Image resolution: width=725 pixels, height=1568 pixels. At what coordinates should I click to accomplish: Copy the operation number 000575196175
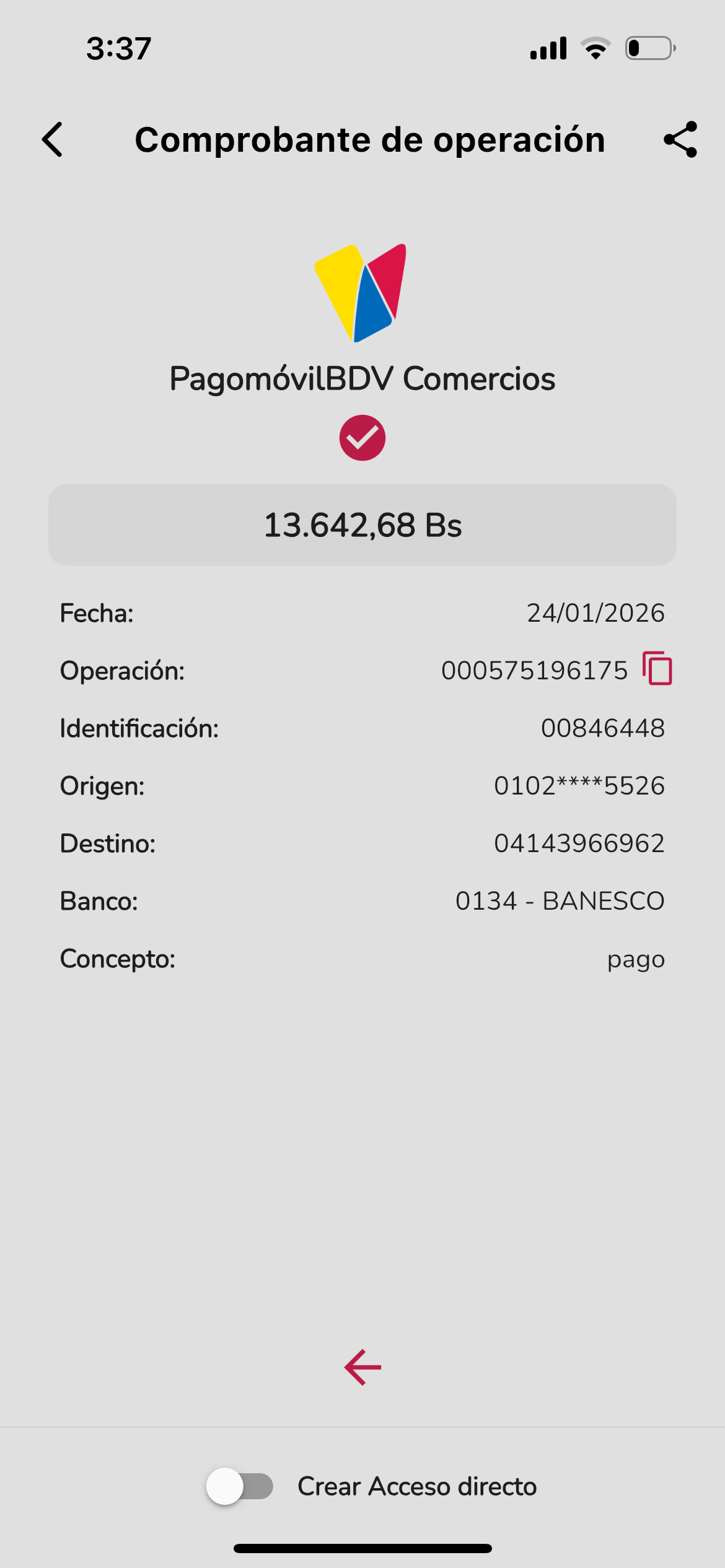[x=657, y=669]
